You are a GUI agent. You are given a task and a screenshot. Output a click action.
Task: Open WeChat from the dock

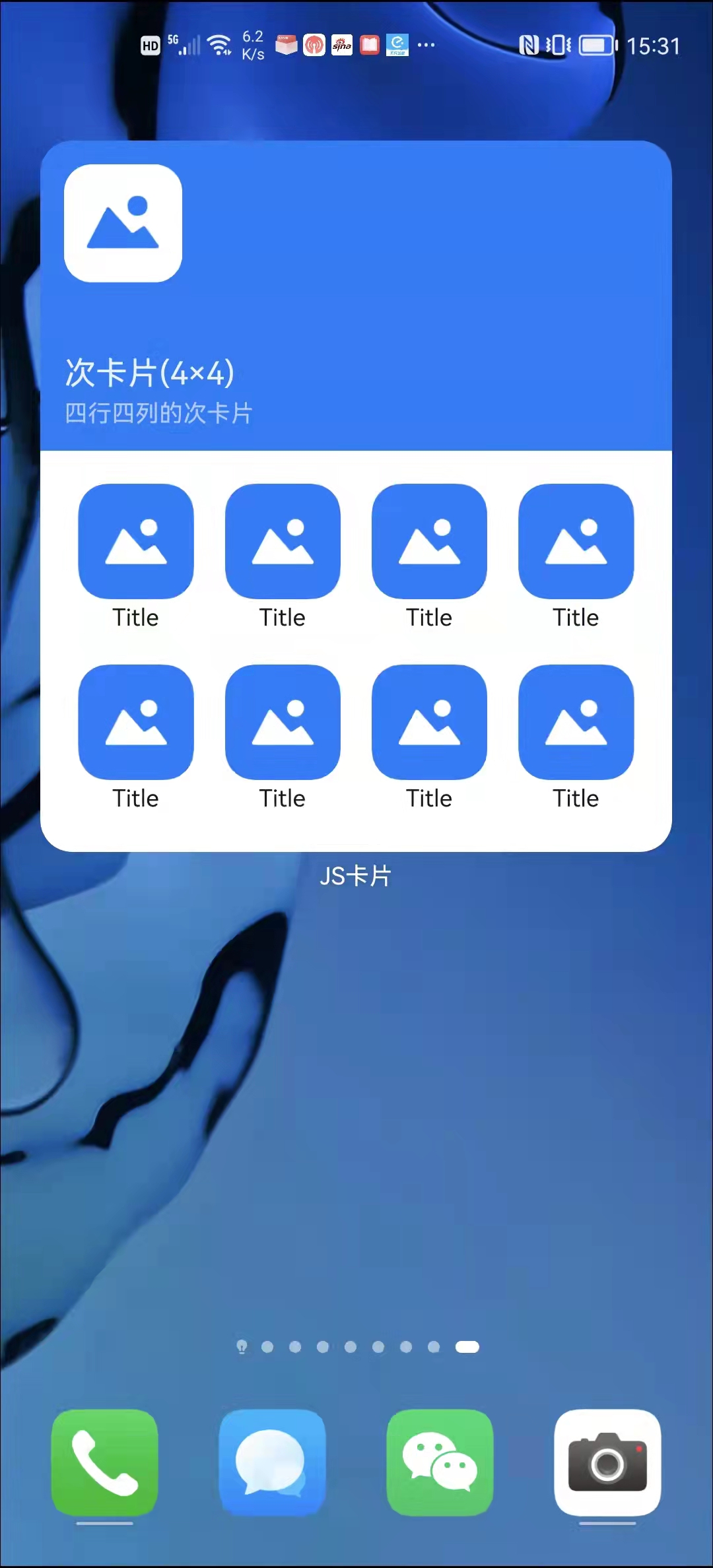(x=440, y=1462)
